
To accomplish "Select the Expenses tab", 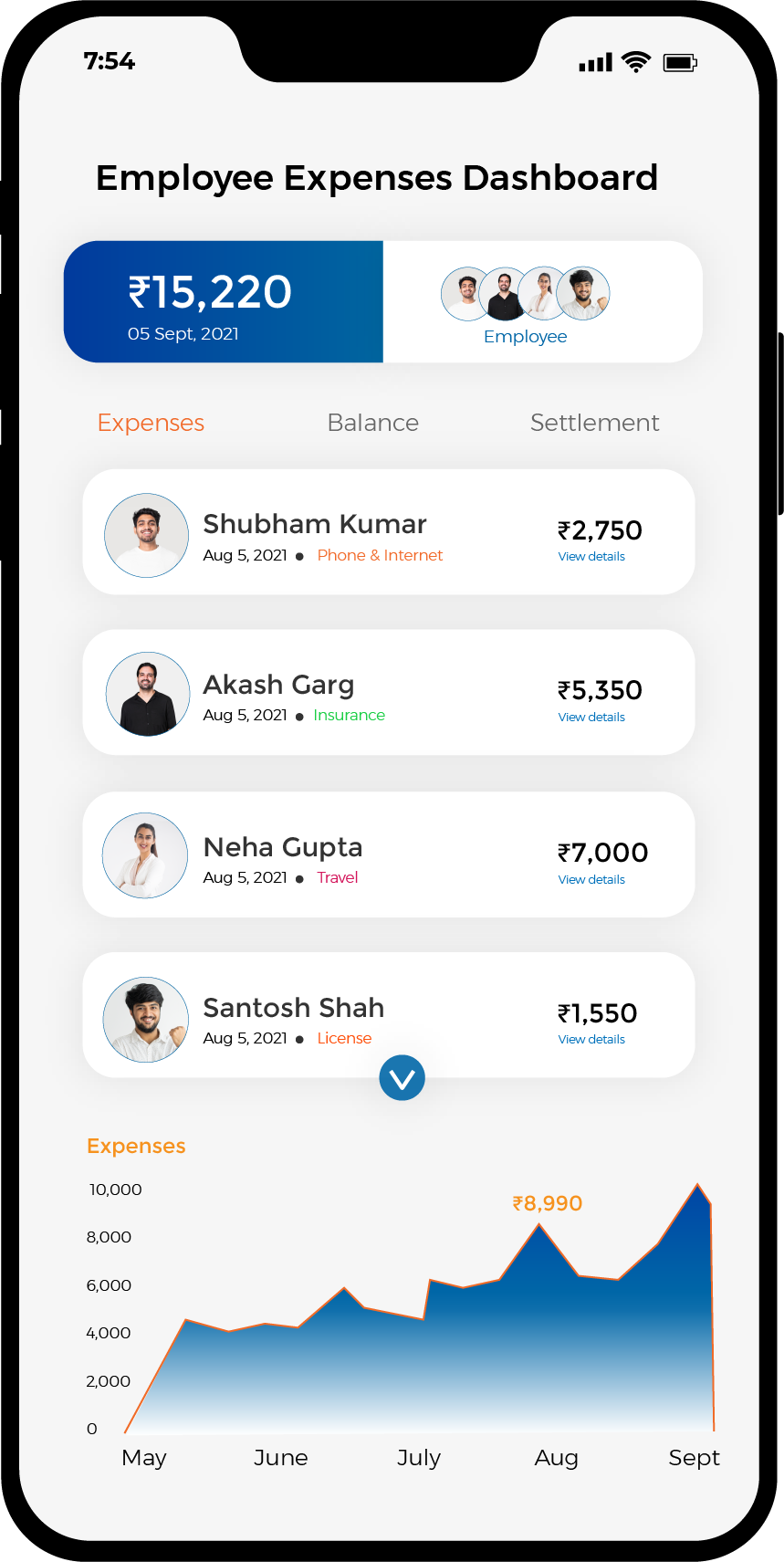I will pyautogui.click(x=151, y=423).
